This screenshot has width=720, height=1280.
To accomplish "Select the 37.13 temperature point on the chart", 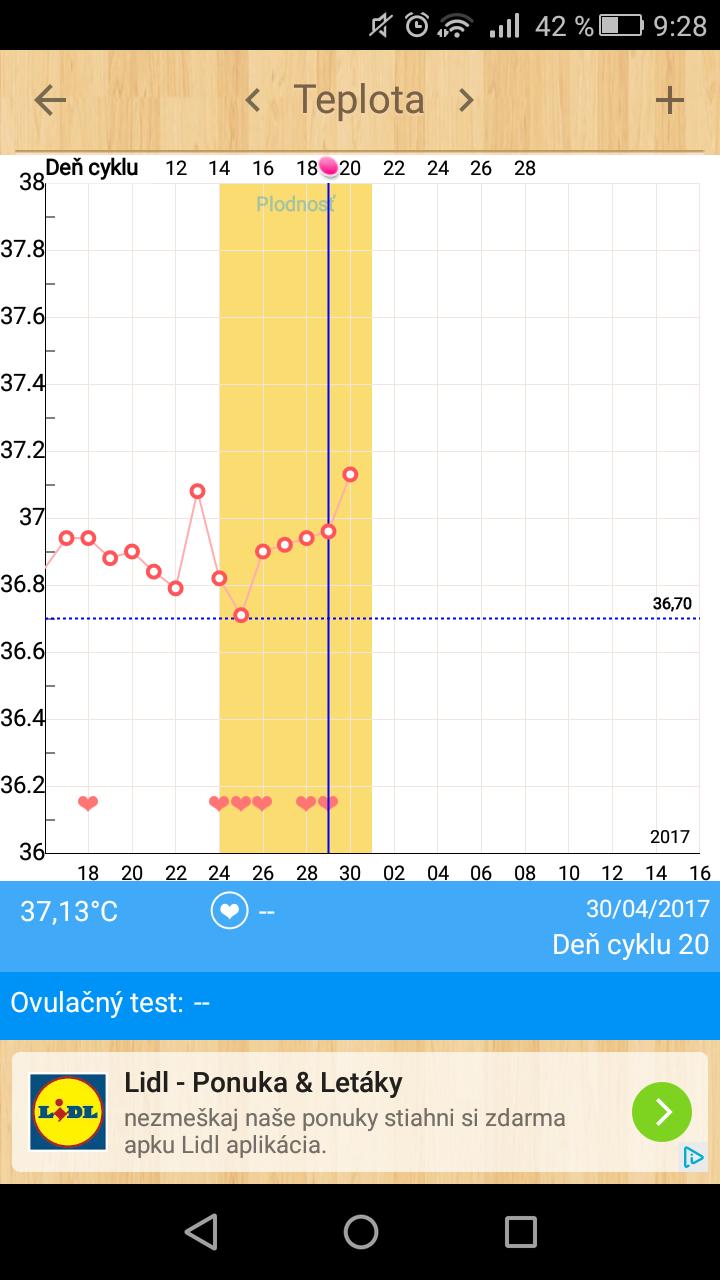I will [x=350, y=474].
